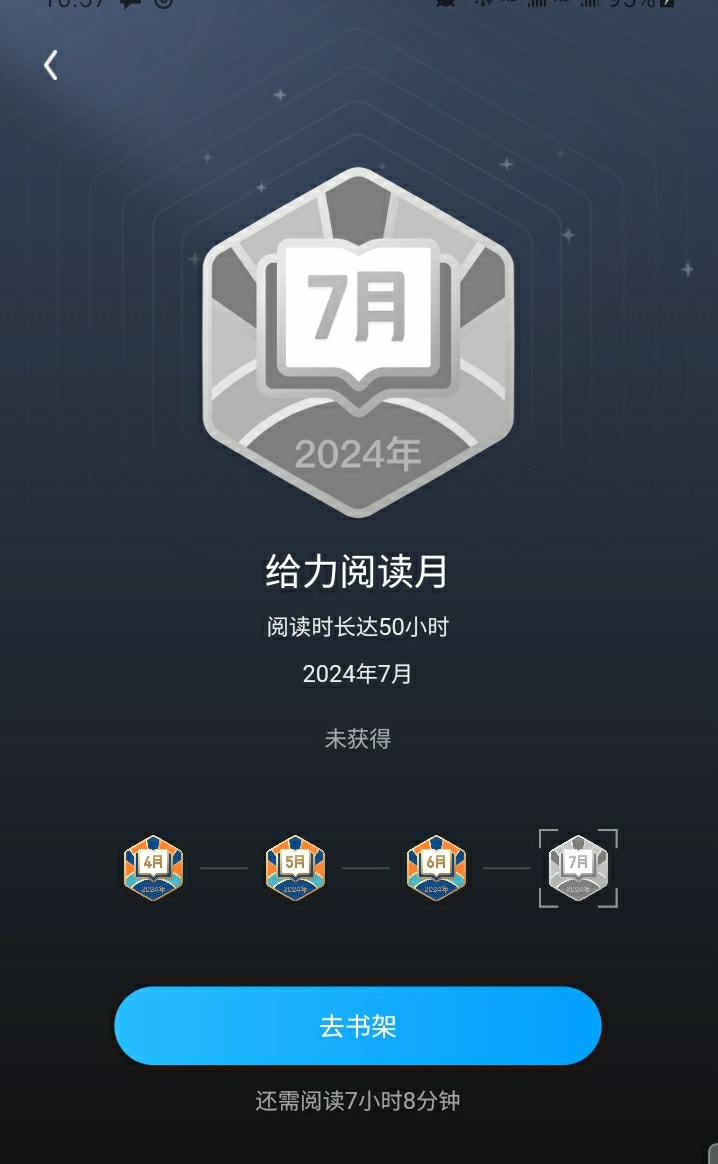The height and width of the screenshot is (1164, 718).
Task: Select the 5月 reading badge
Action: click(x=296, y=868)
